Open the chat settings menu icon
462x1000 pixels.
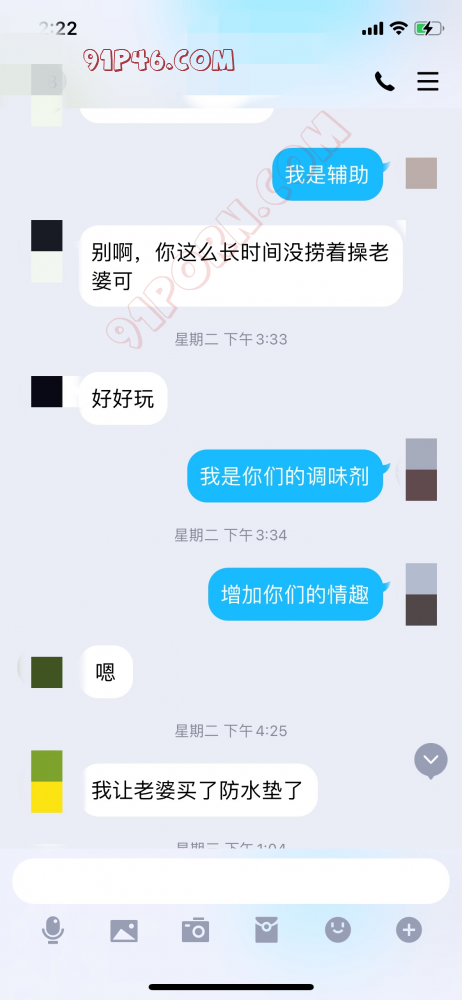(428, 82)
